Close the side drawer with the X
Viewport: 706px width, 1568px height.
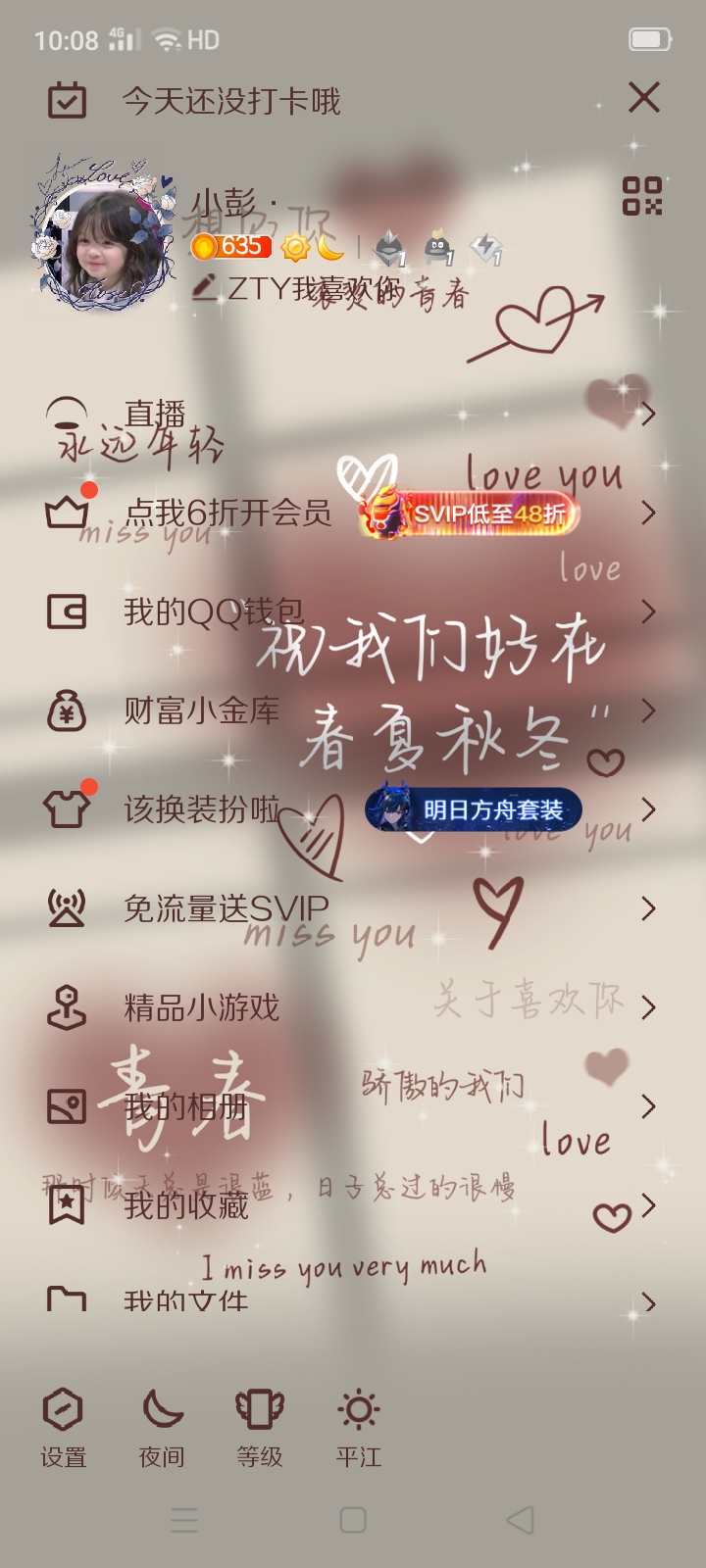pyautogui.click(x=644, y=98)
